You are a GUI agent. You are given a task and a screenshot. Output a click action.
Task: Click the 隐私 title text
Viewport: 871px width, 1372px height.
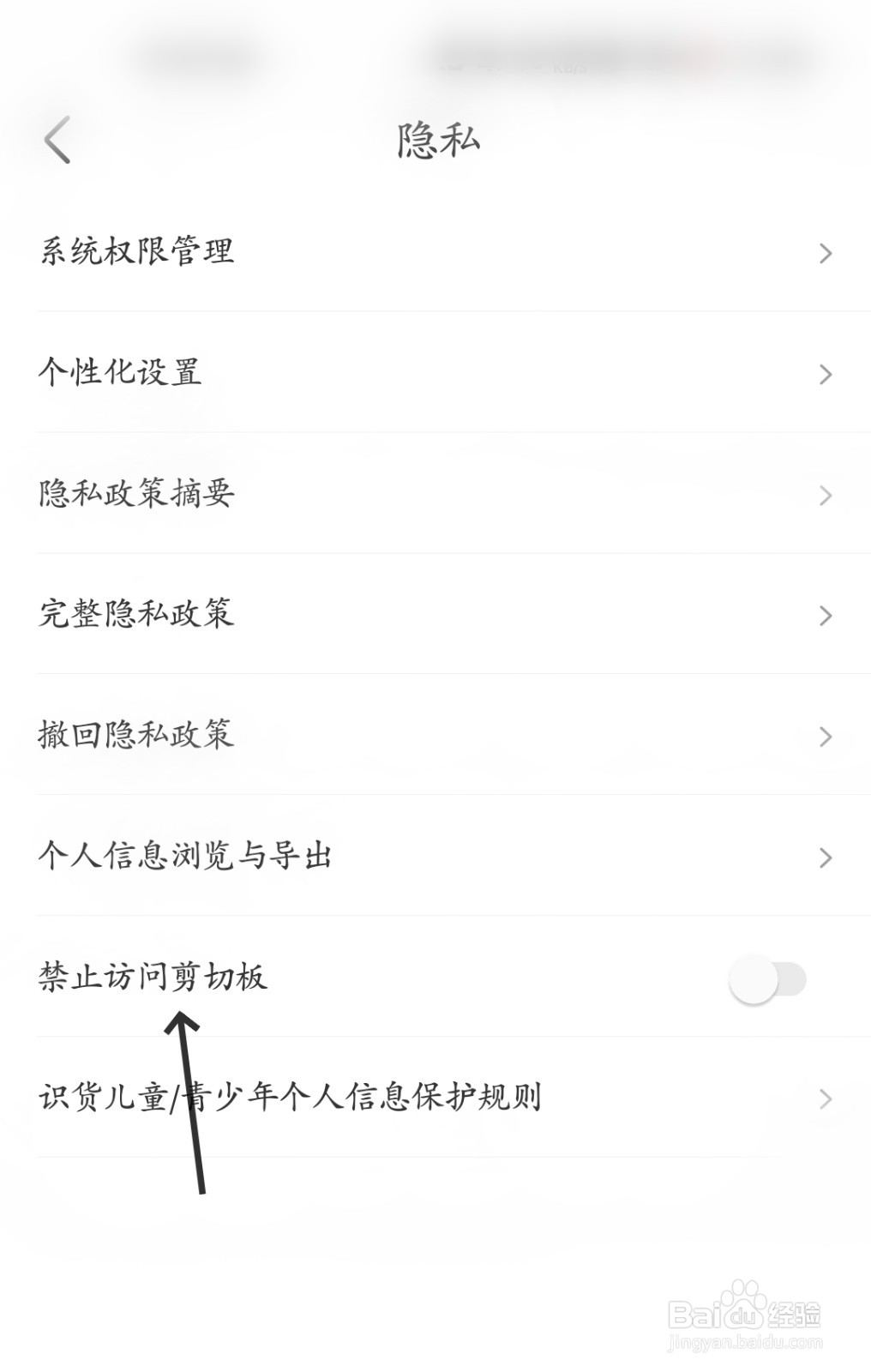pyautogui.click(x=435, y=137)
